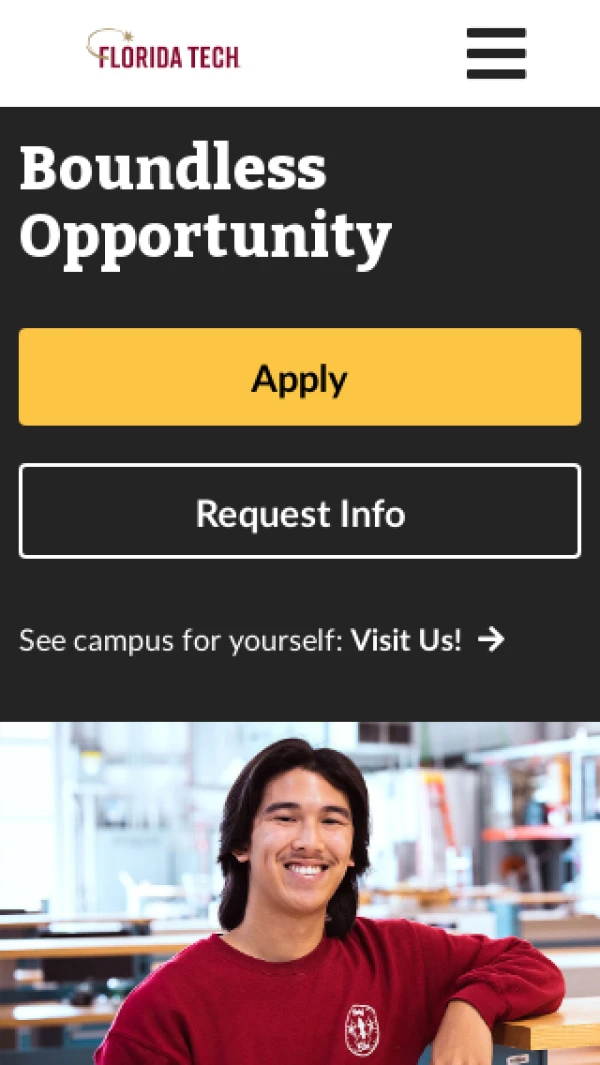Follow the Visit Us! link
This screenshot has height=1065, width=600.
425,640
